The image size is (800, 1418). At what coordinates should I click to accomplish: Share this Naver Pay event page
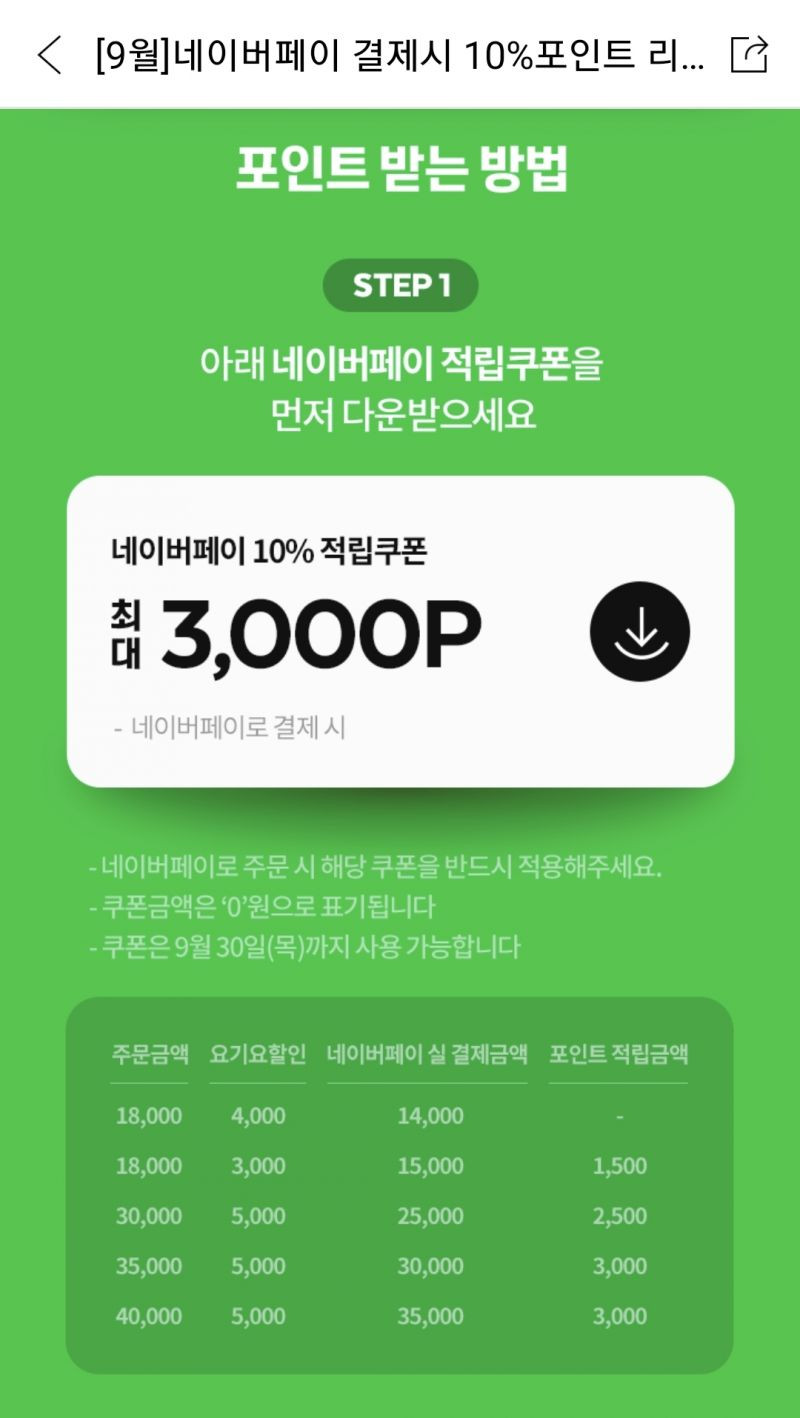pyautogui.click(x=749, y=55)
